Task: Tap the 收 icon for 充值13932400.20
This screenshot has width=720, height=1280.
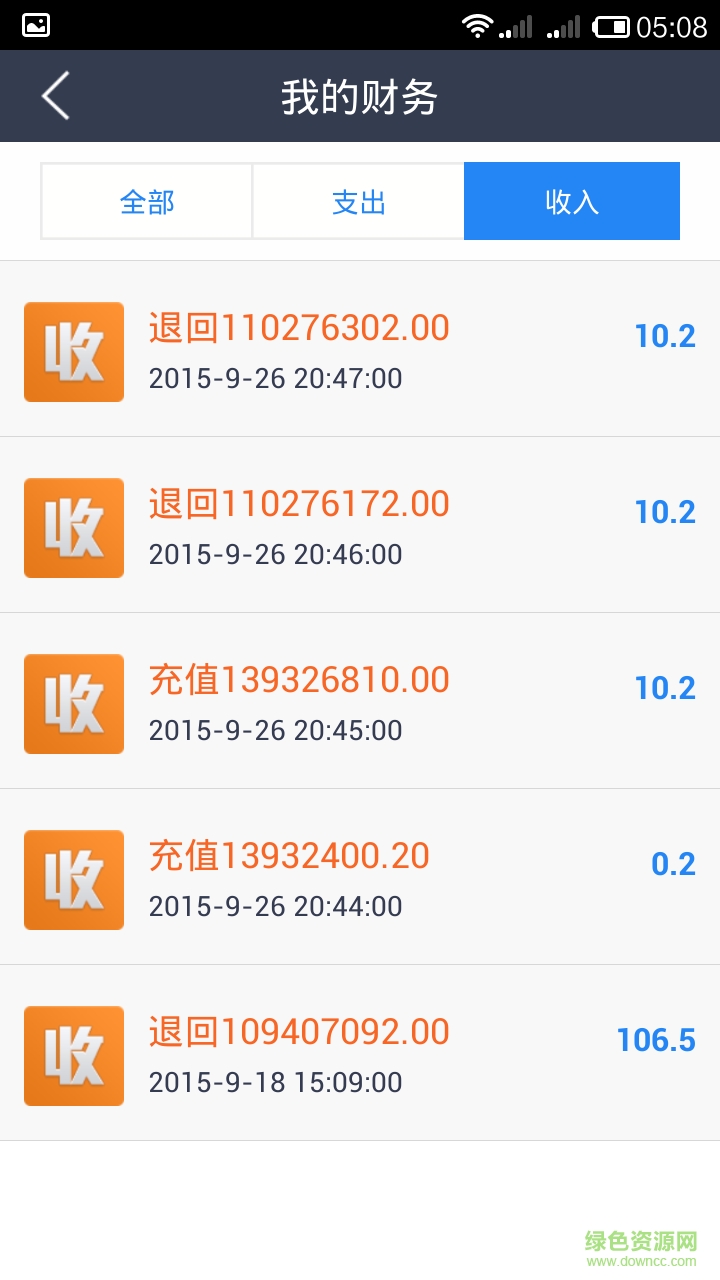Action: pos(73,880)
